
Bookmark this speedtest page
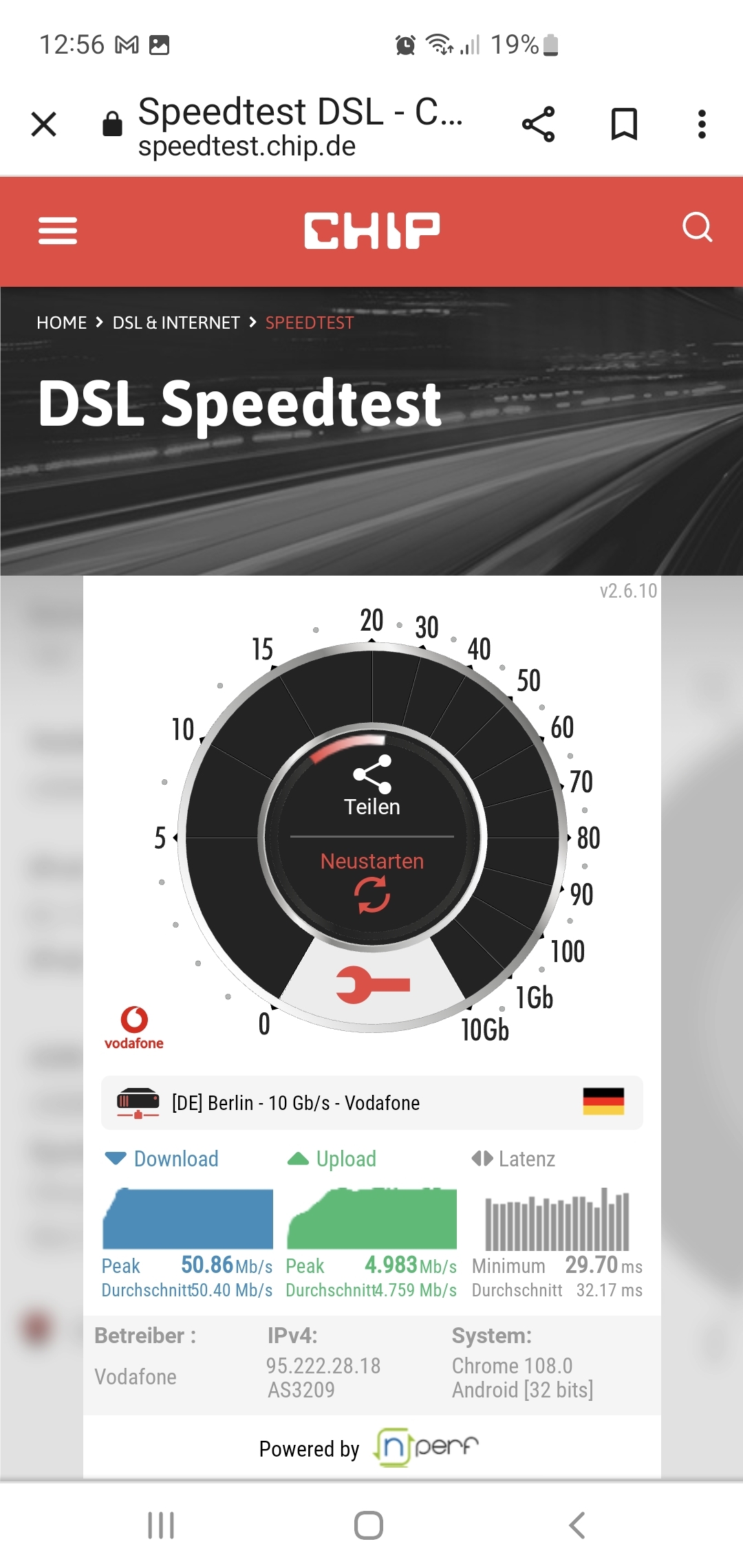(624, 124)
